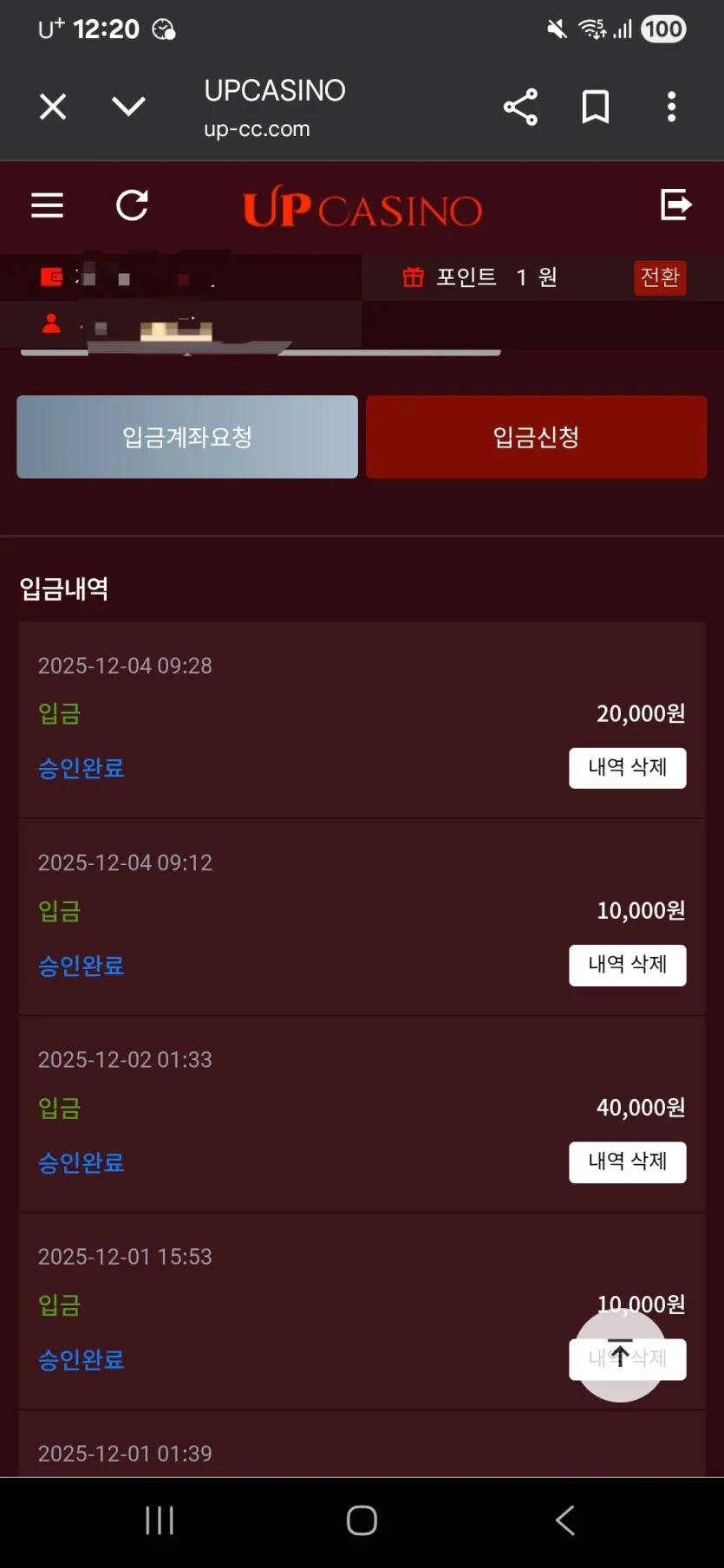Open the site's hamburger menu
The image size is (724, 1568).
pyautogui.click(x=48, y=205)
